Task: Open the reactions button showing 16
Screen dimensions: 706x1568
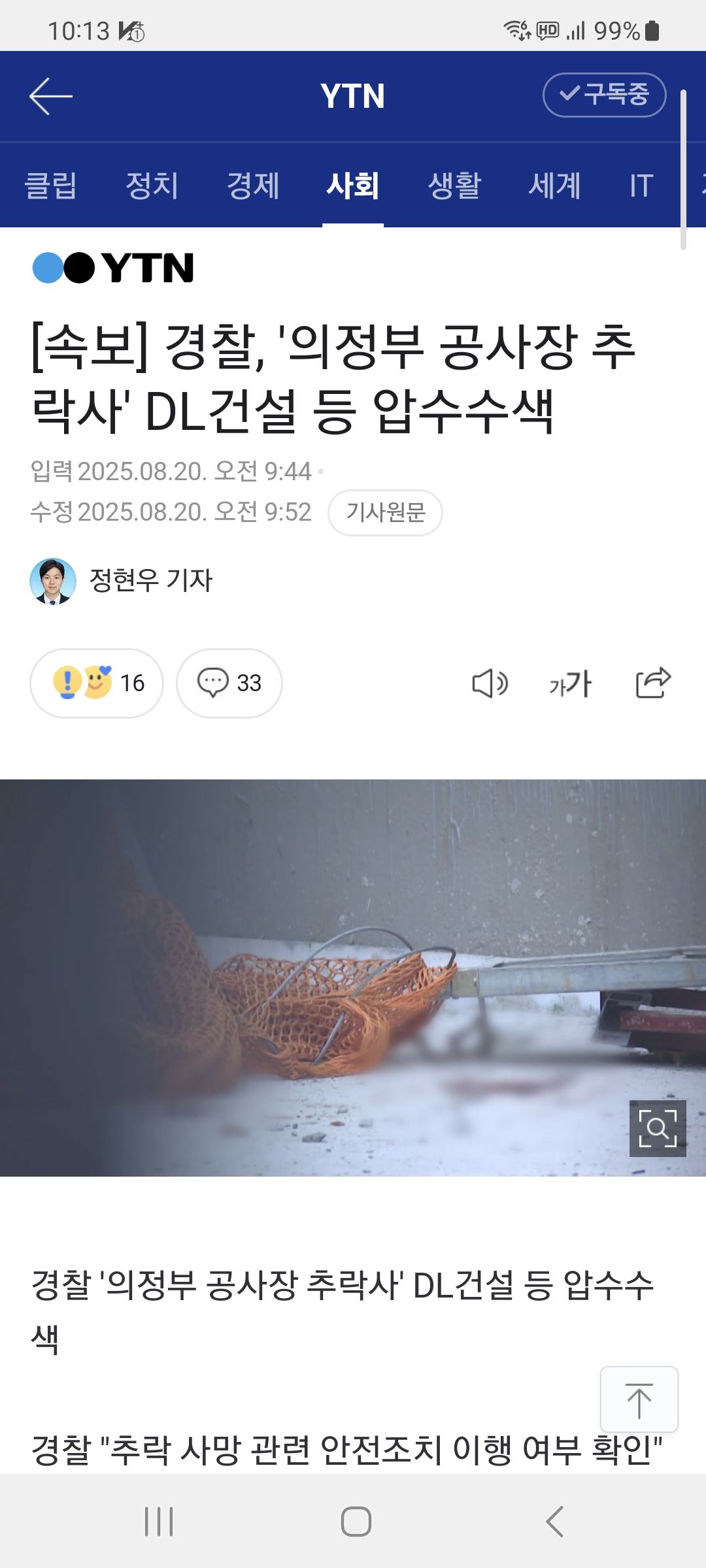Action: (x=97, y=683)
